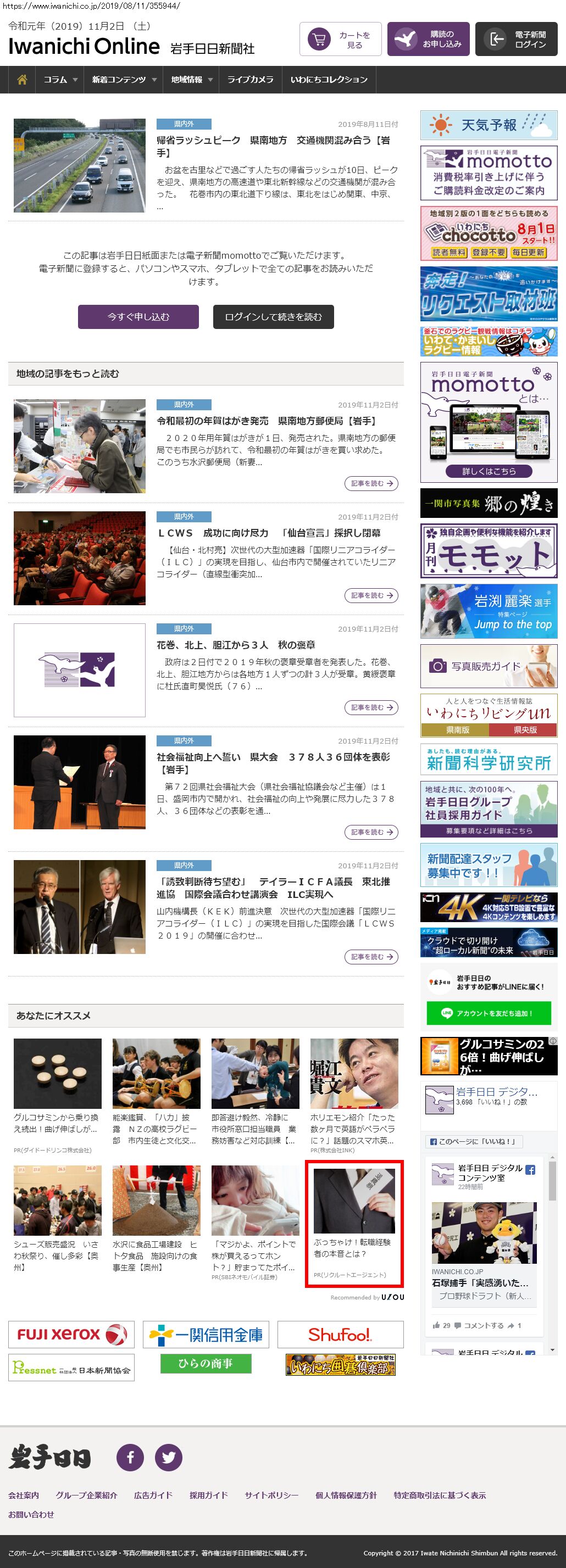
Task: Go to いわにちコレクション page
Action: tap(329, 80)
